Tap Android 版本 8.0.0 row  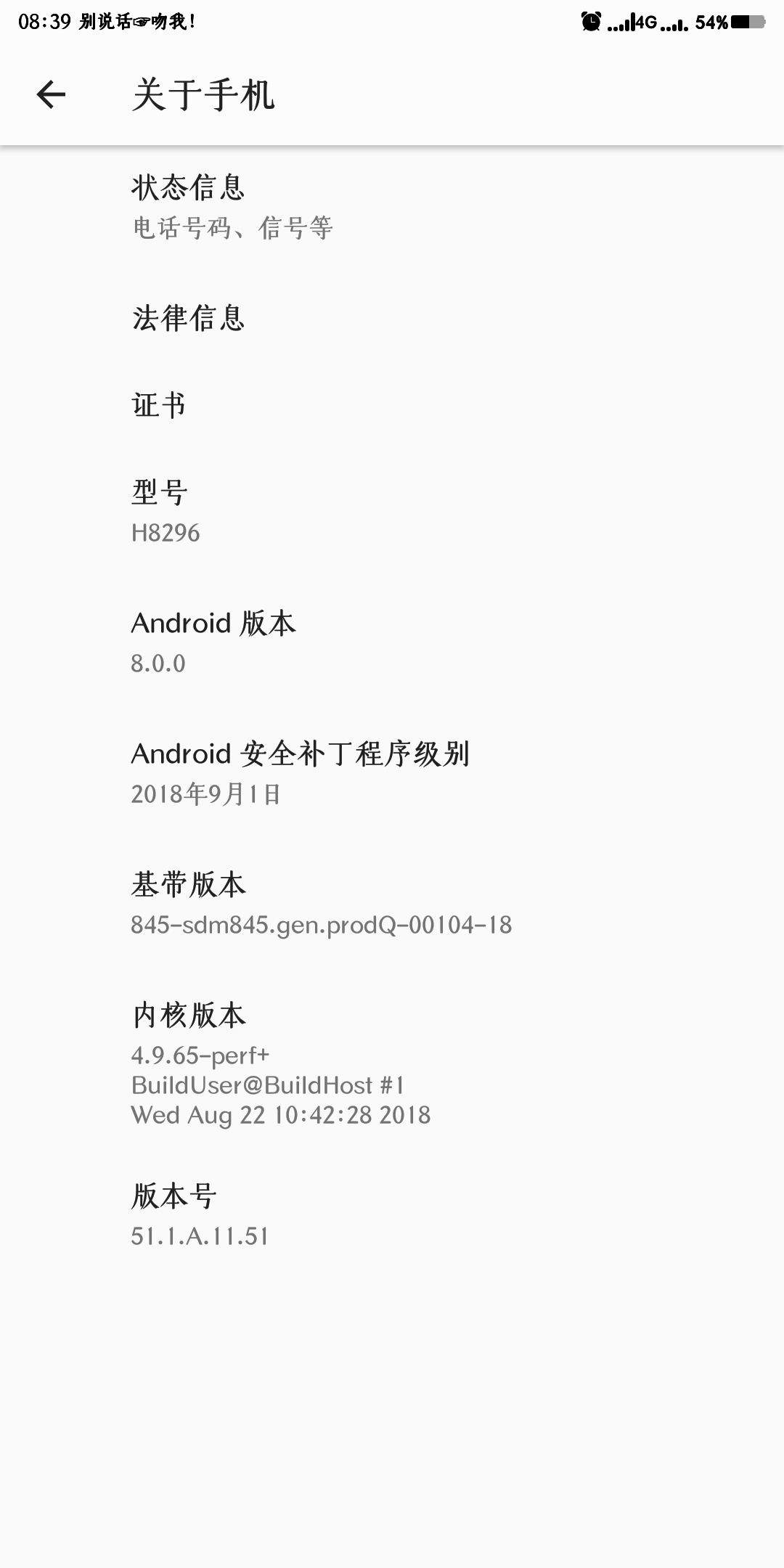coord(392,642)
